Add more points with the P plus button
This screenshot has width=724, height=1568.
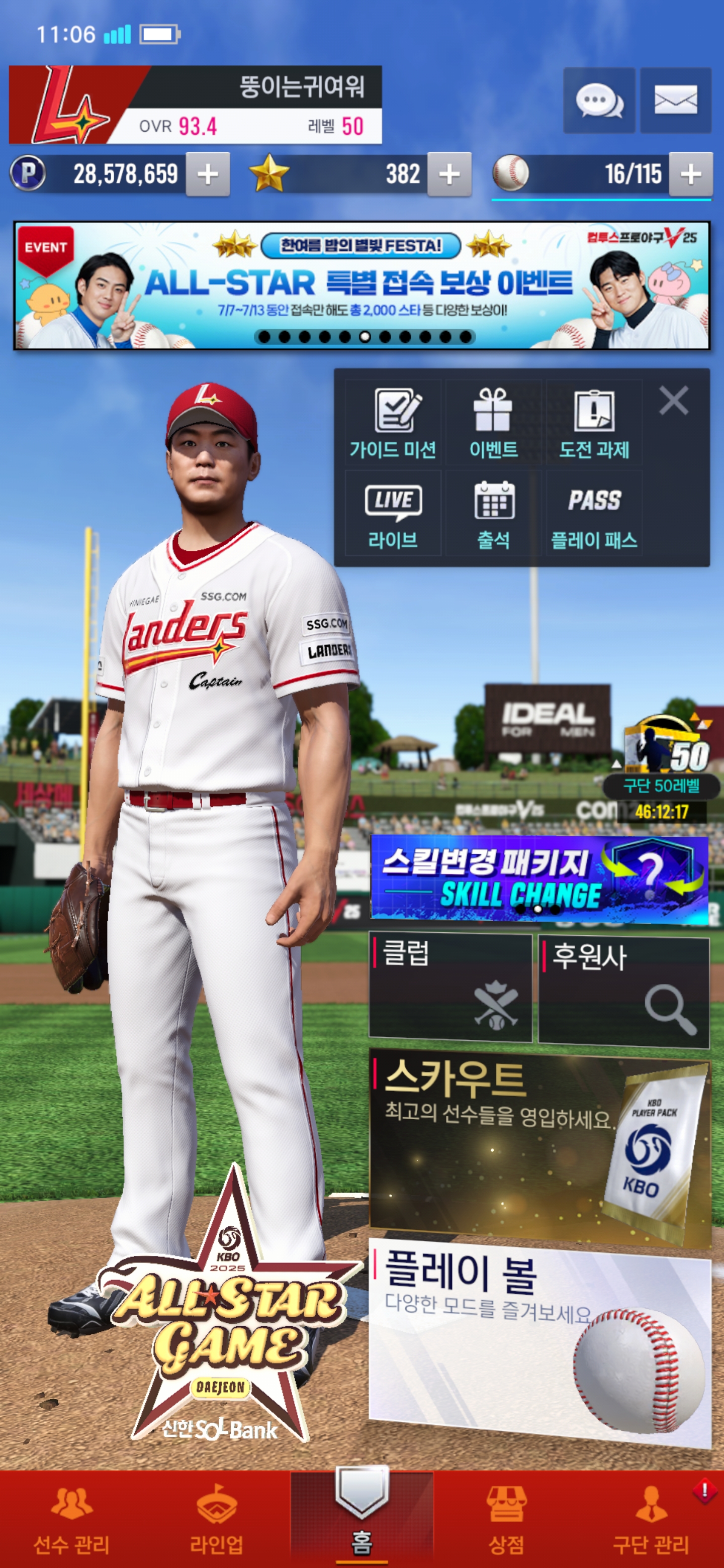click(x=208, y=174)
